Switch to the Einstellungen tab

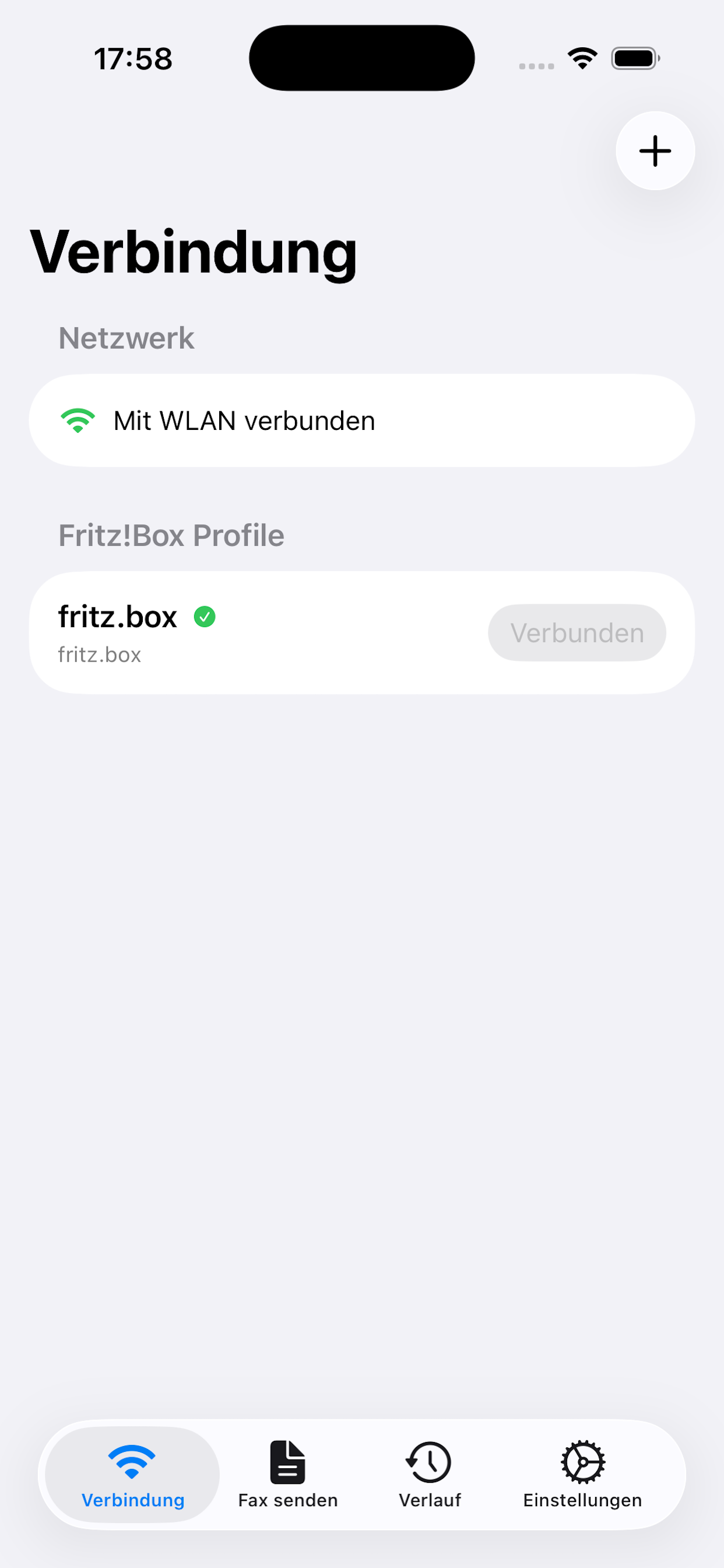pyautogui.click(x=582, y=1479)
